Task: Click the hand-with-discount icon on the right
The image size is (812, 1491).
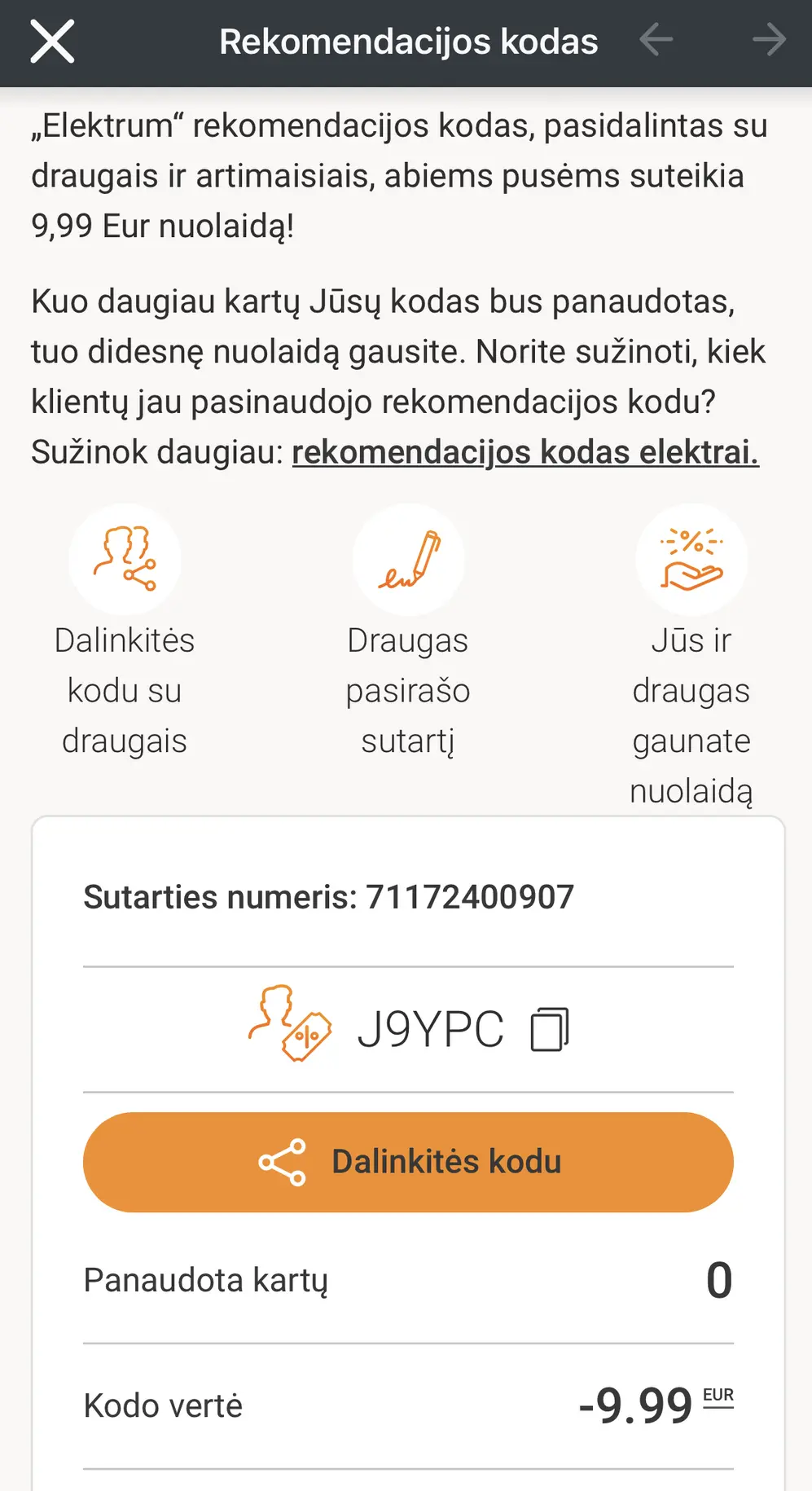Action: tap(691, 558)
